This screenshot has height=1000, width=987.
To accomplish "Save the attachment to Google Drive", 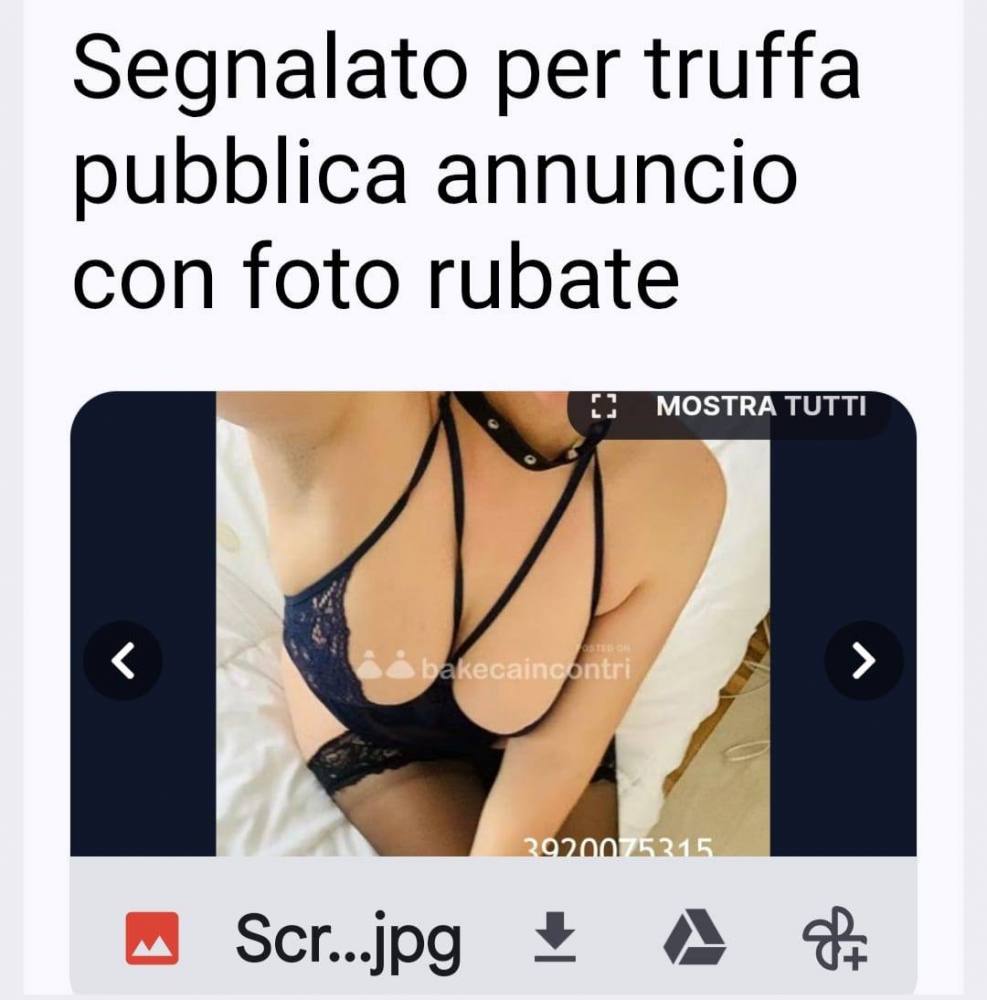I will [694, 939].
